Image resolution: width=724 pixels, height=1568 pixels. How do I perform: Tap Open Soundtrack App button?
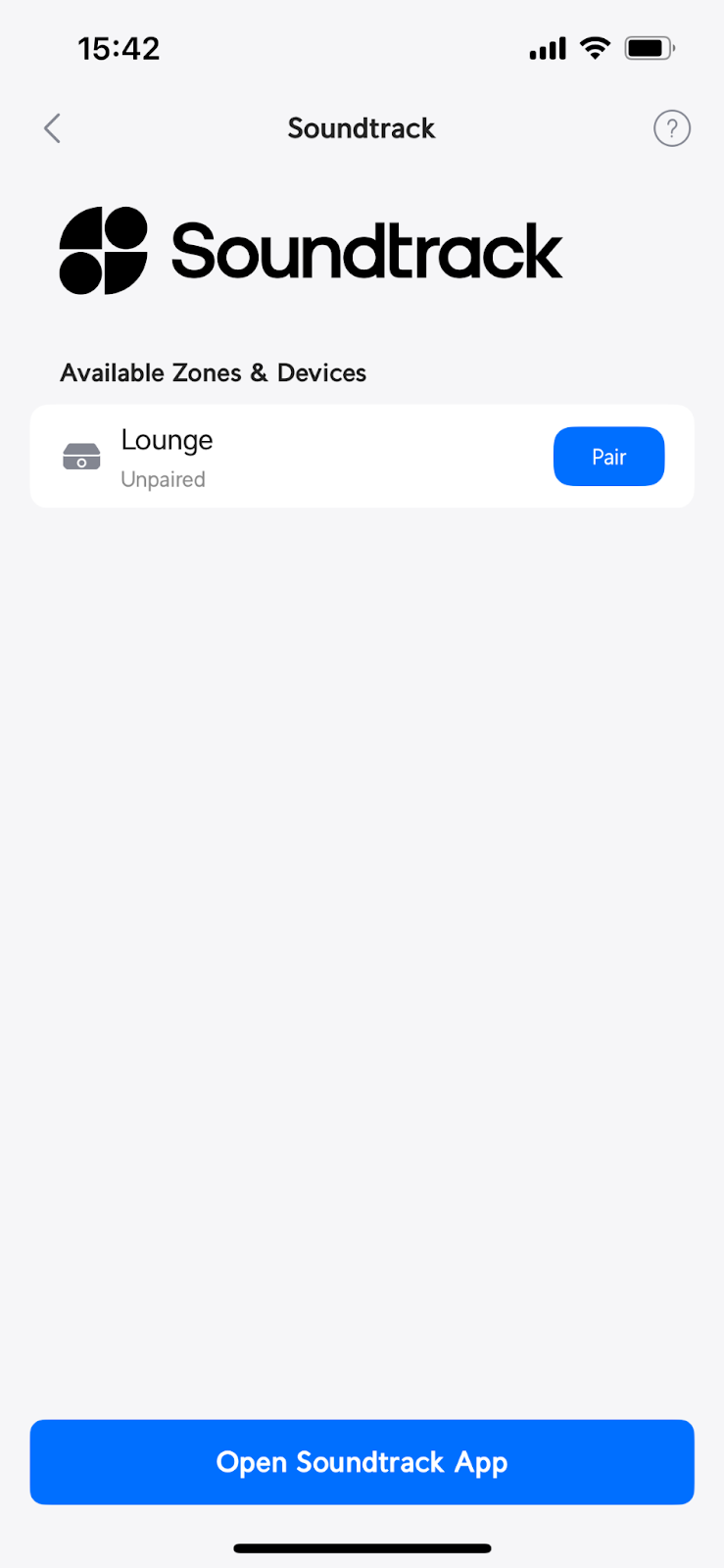click(x=362, y=1461)
